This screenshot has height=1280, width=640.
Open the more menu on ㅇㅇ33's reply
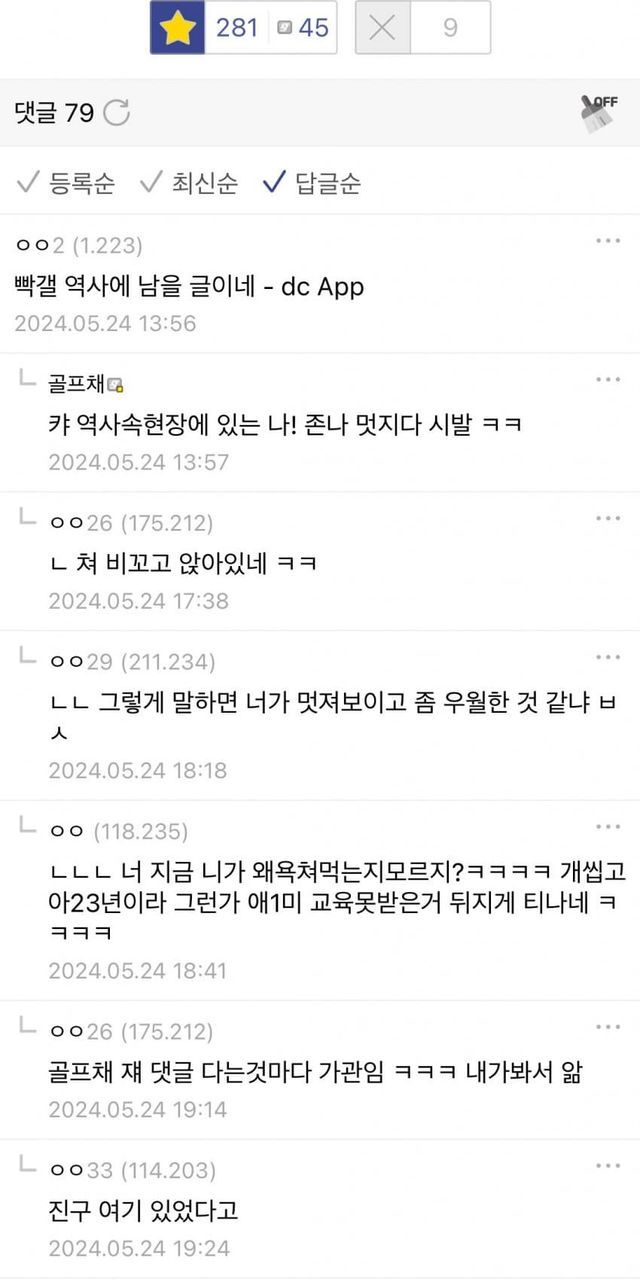pyautogui.click(x=608, y=1167)
